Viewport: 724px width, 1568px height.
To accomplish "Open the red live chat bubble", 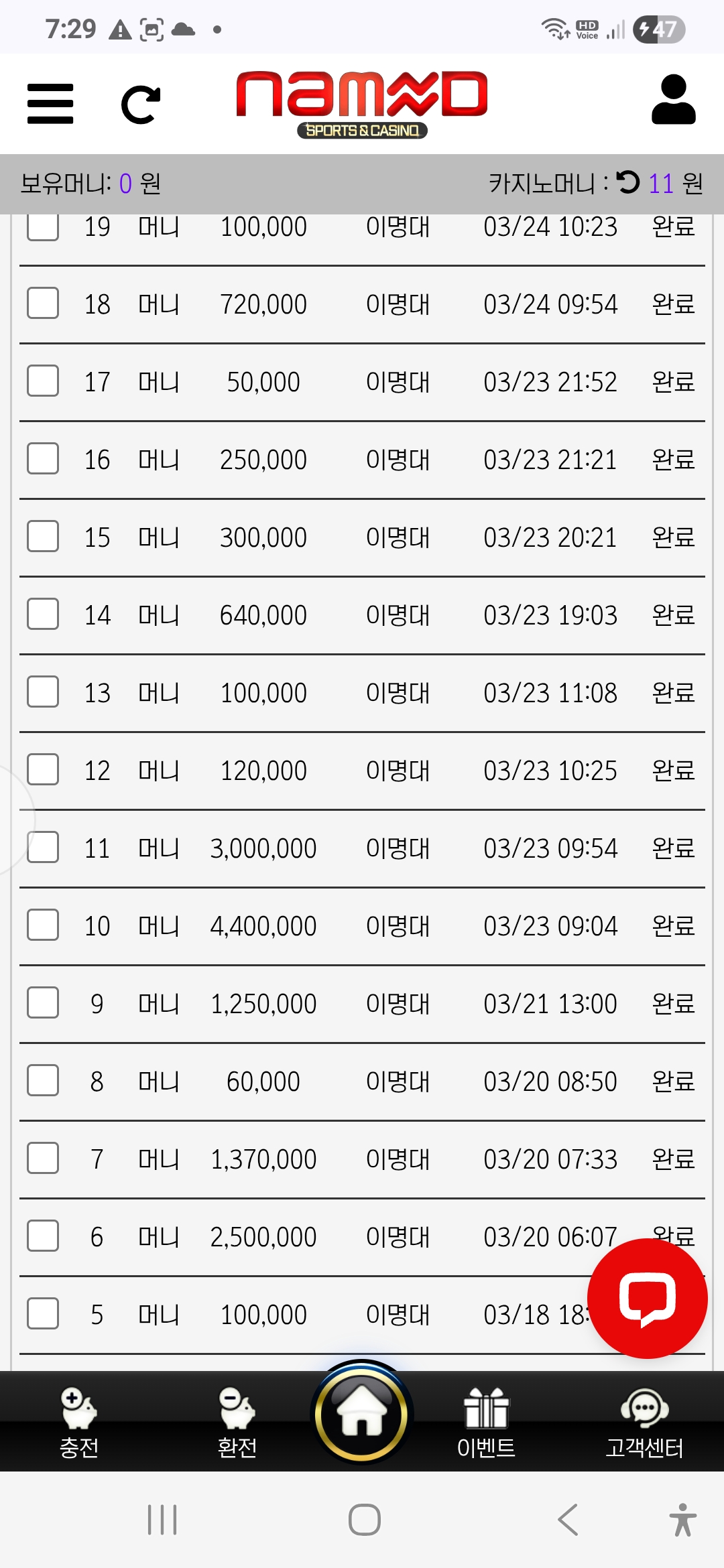I will click(x=648, y=1299).
